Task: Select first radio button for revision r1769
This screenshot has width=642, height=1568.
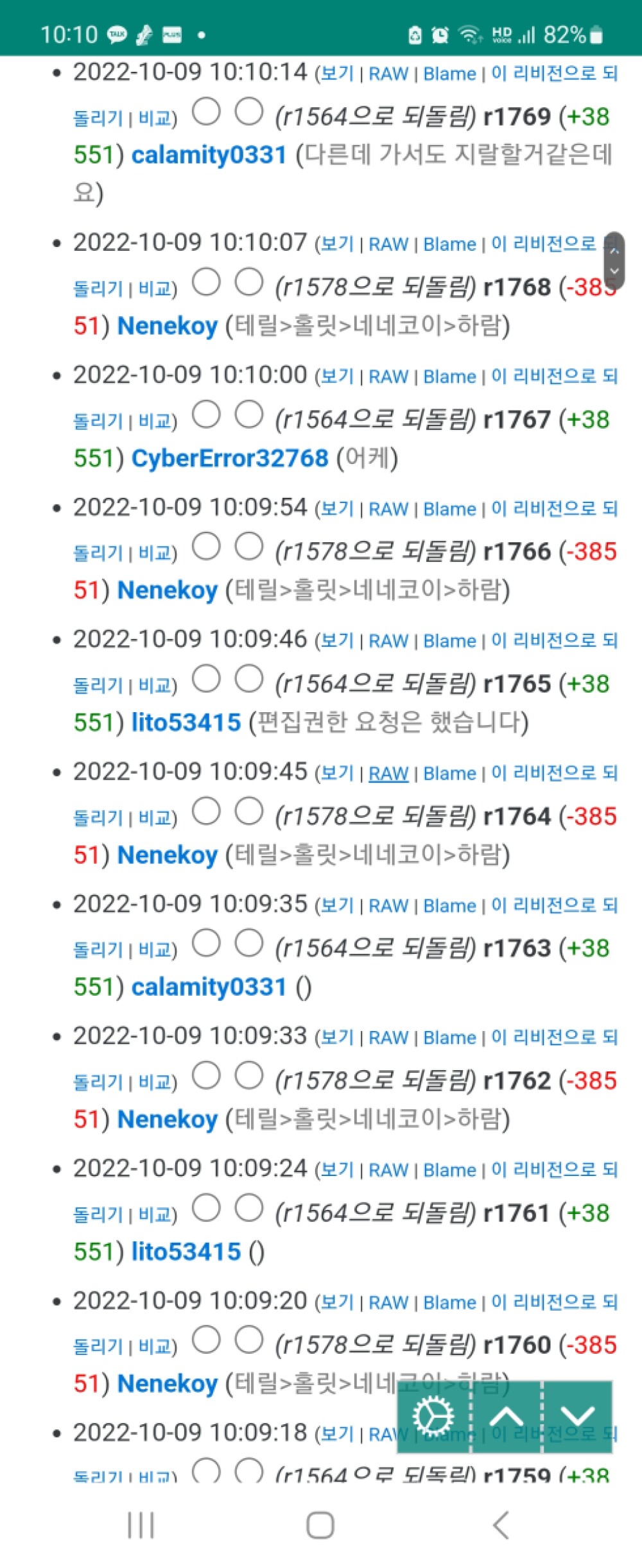Action: (x=207, y=112)
